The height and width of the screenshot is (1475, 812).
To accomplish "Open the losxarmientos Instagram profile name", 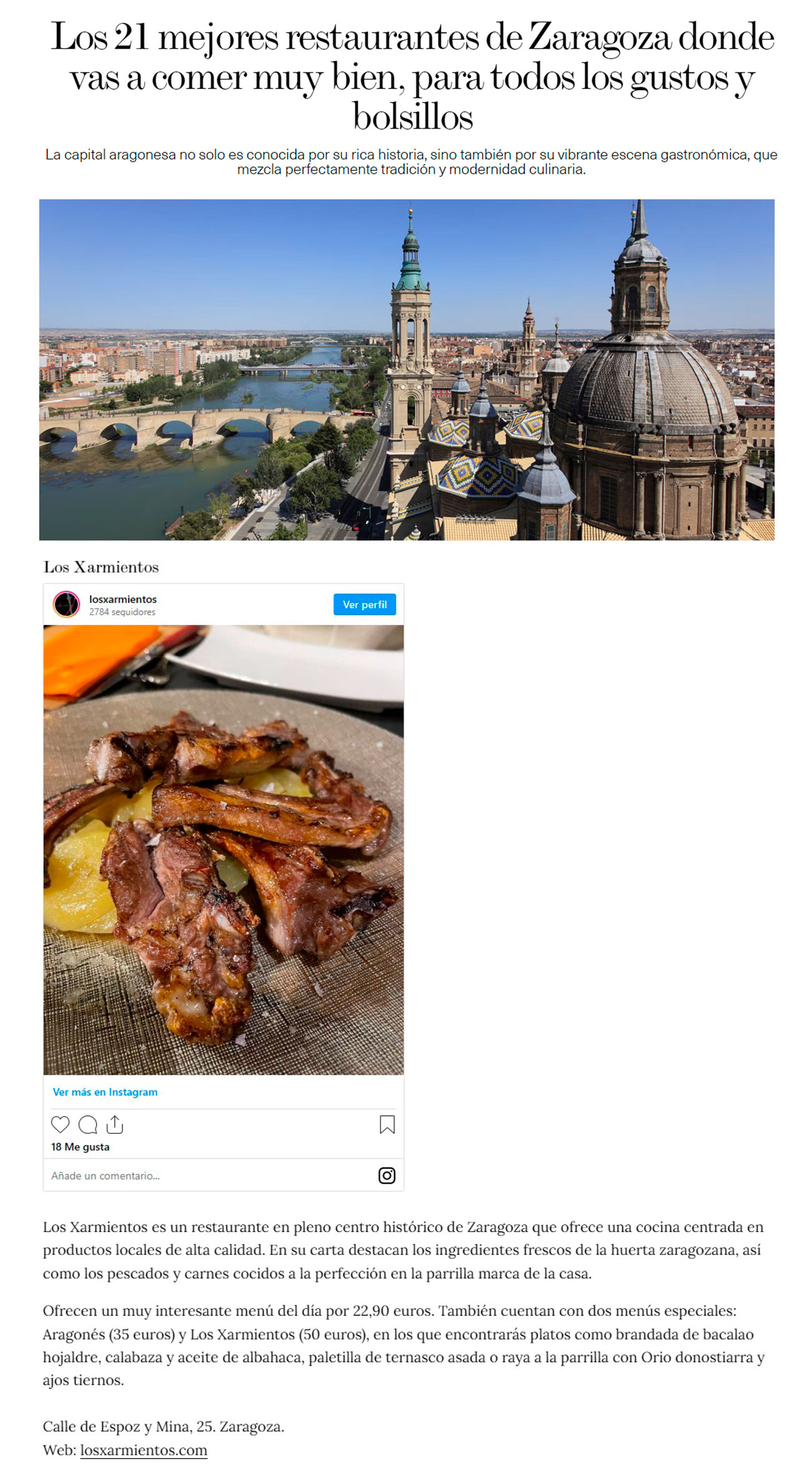I will click(x=122, y=599).
